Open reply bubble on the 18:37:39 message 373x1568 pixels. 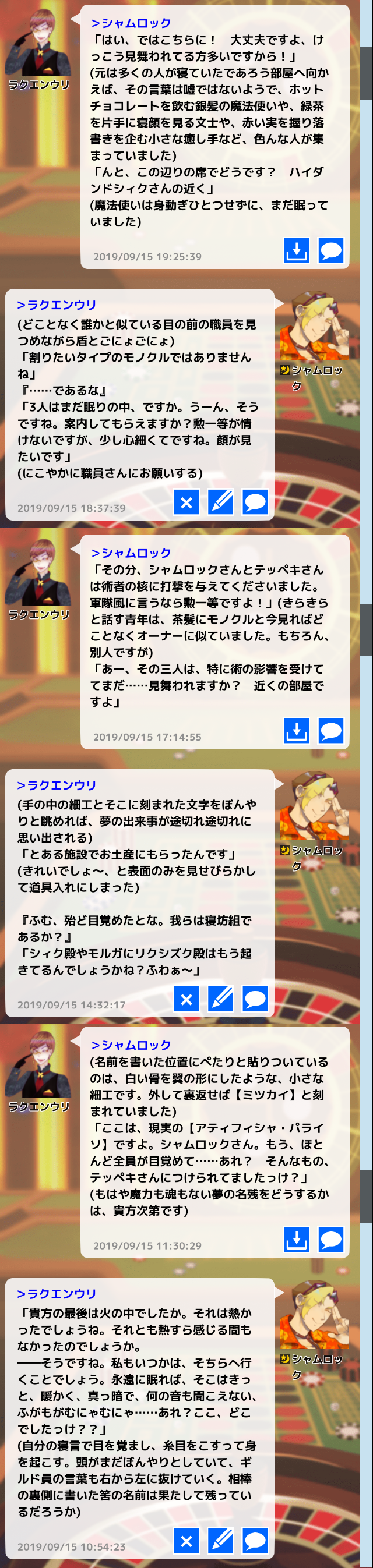coord(255,502)
